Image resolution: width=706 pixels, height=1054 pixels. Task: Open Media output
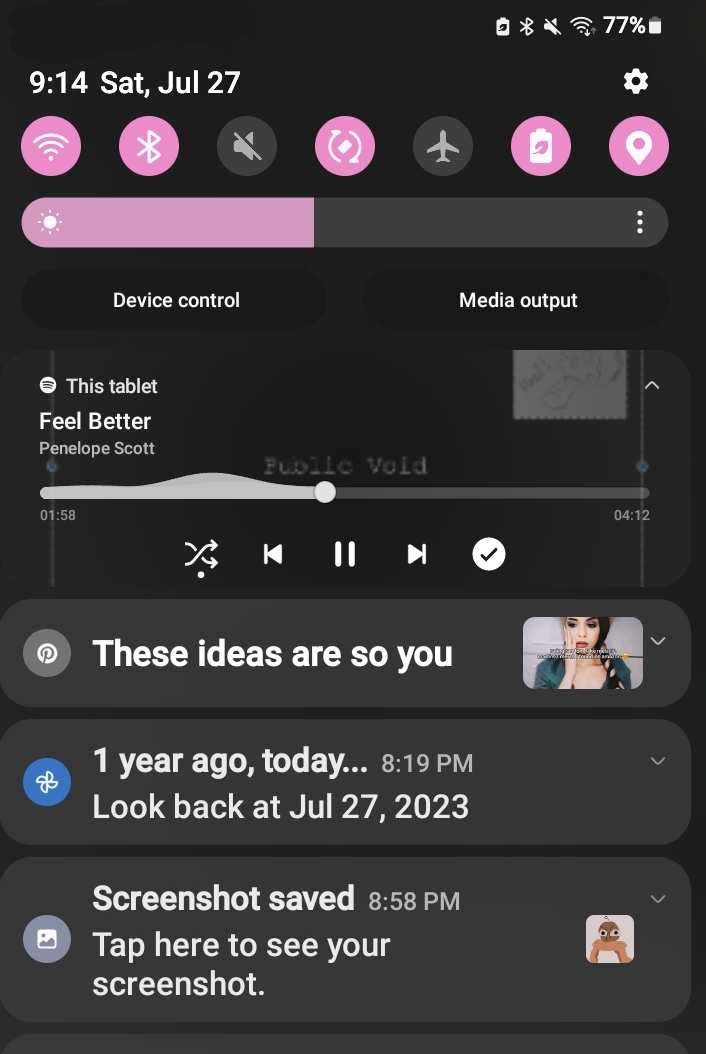click(518, 300)
